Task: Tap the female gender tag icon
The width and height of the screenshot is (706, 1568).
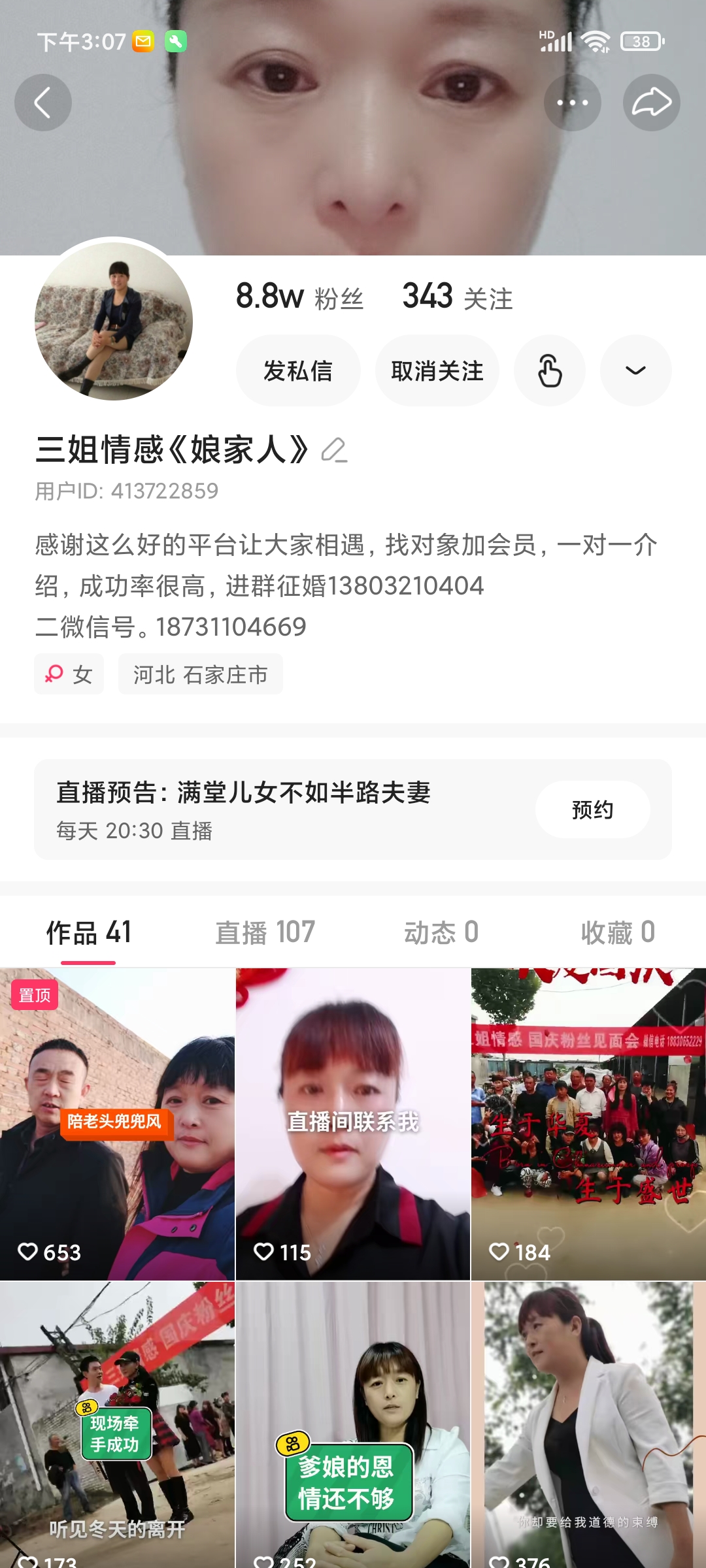Action: click(x=55, y=674)
